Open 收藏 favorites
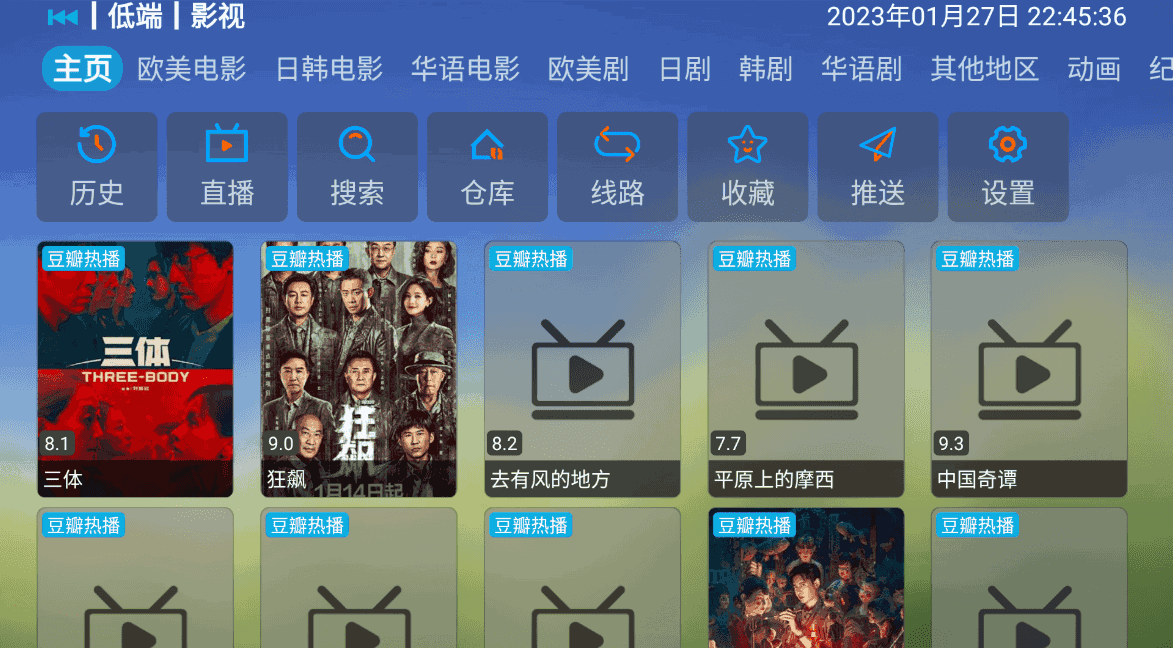1173x648 pixels. point(747,167)
